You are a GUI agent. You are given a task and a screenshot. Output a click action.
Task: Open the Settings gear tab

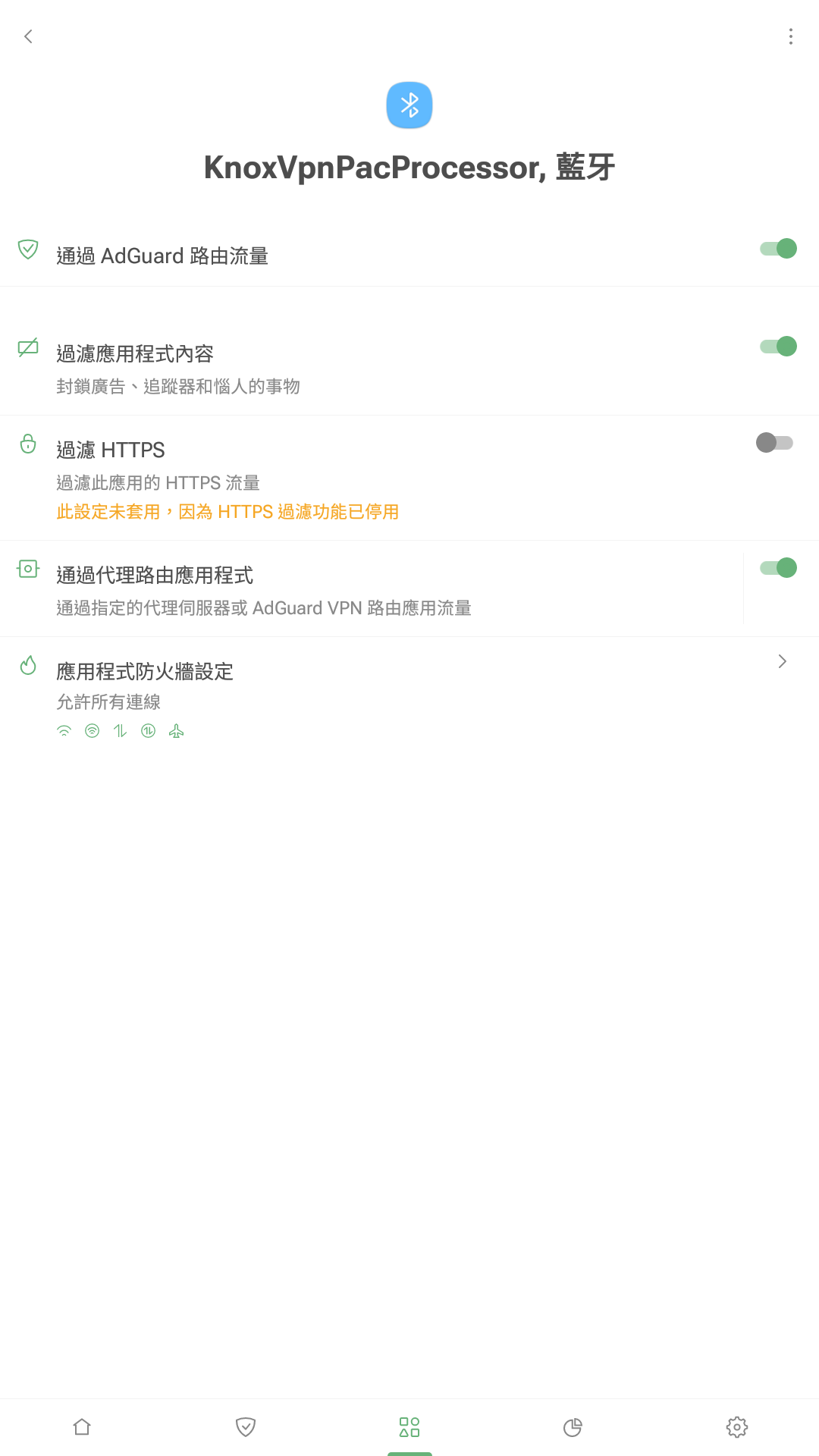pyautogui.click(x=736, y=1427)
